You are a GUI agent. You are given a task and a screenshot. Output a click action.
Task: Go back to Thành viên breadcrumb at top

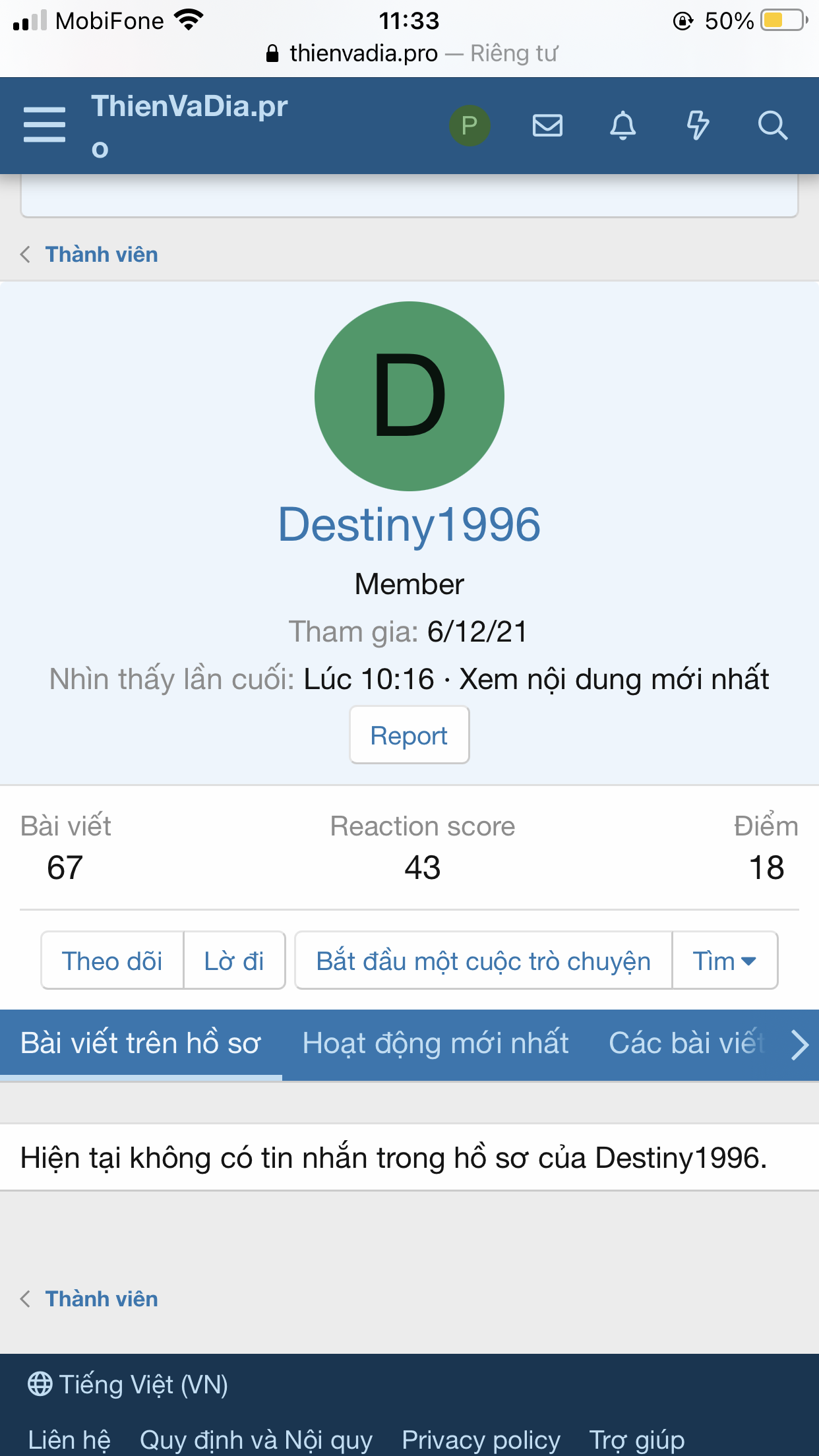(102, 255)
